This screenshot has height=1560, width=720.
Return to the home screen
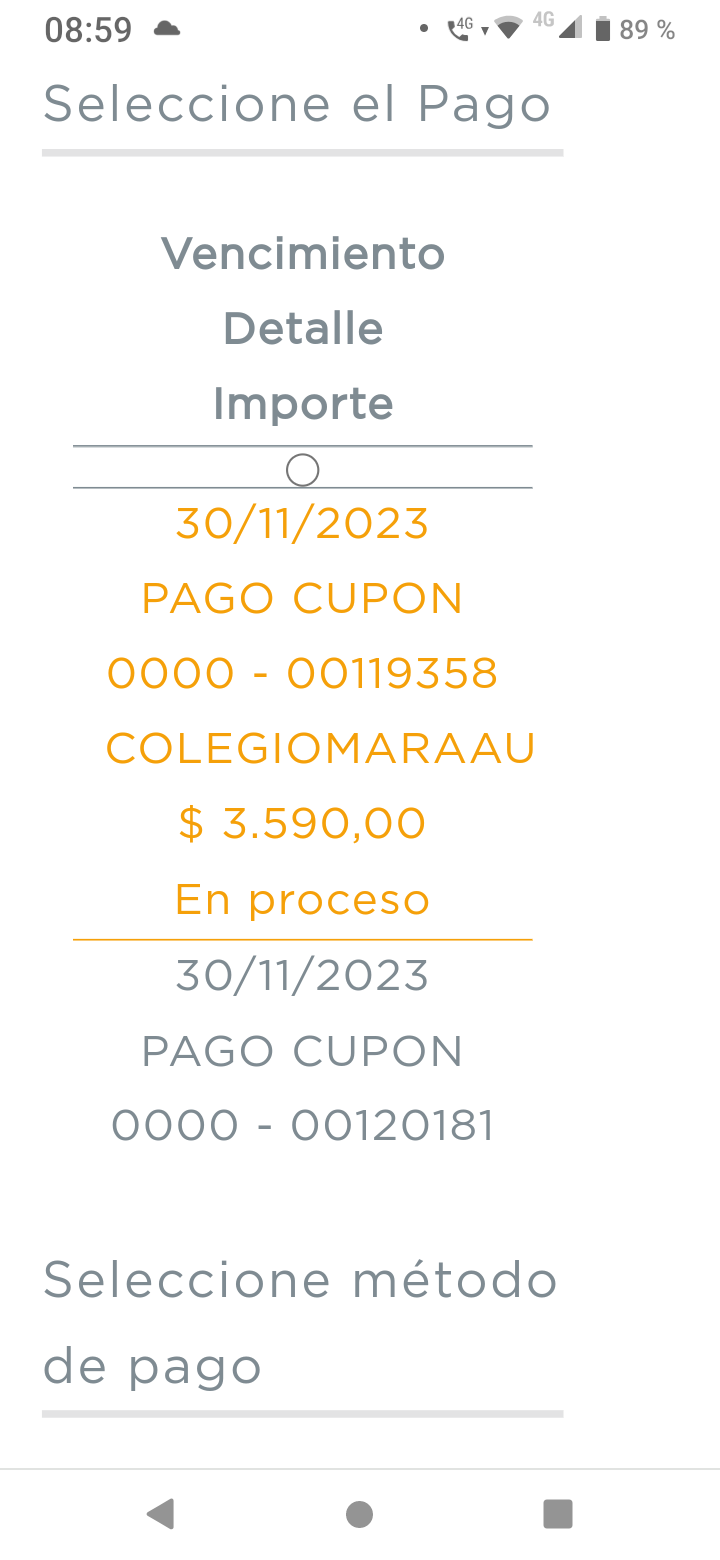(359, 1514)
